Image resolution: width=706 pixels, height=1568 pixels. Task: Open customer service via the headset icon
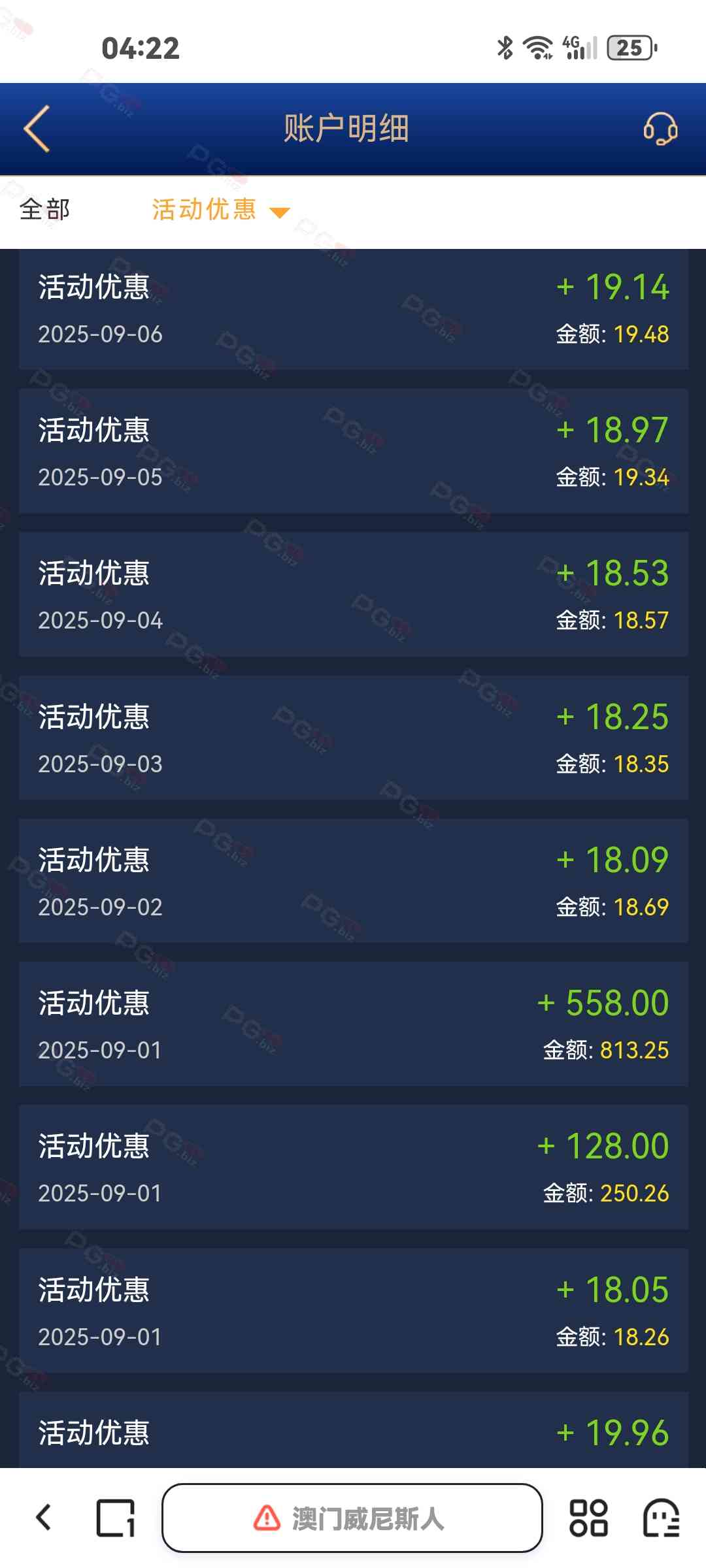[660, 129]
